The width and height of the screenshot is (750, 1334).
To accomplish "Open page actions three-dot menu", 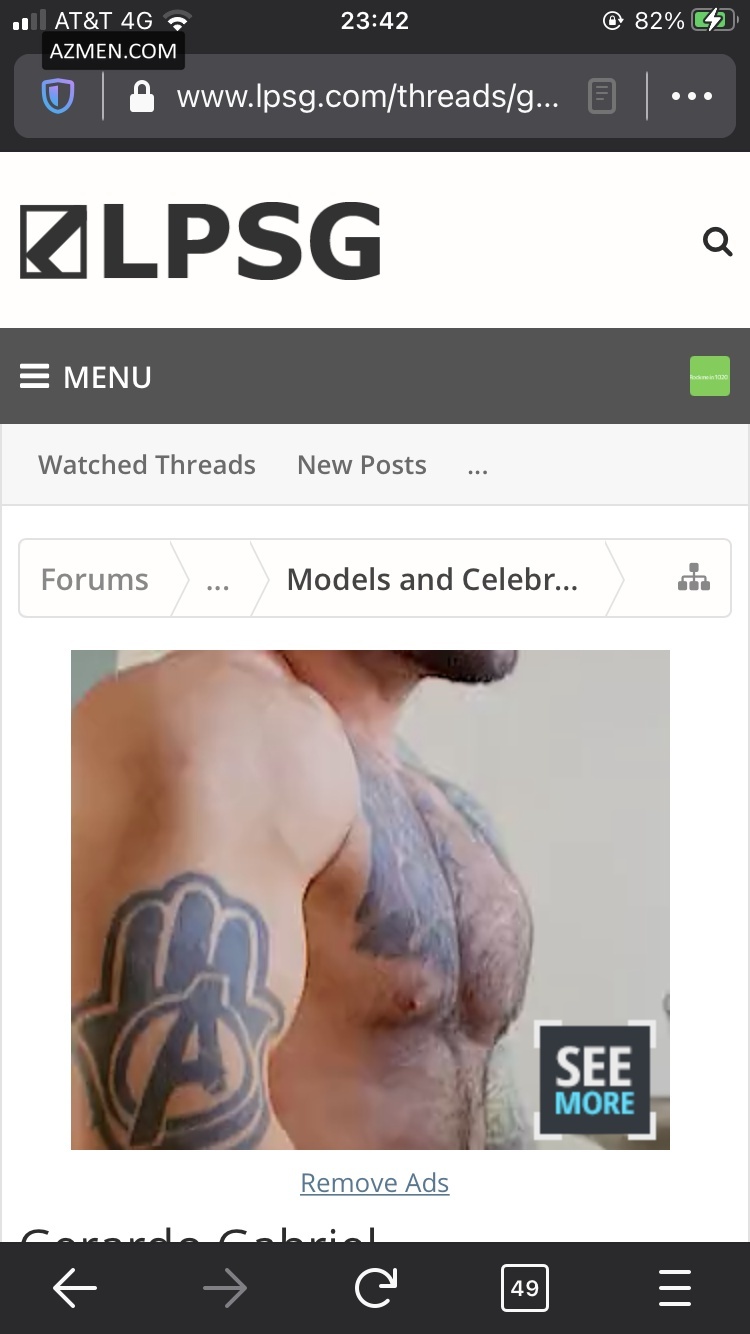I will pyautogui.click(x=692, y=97).
